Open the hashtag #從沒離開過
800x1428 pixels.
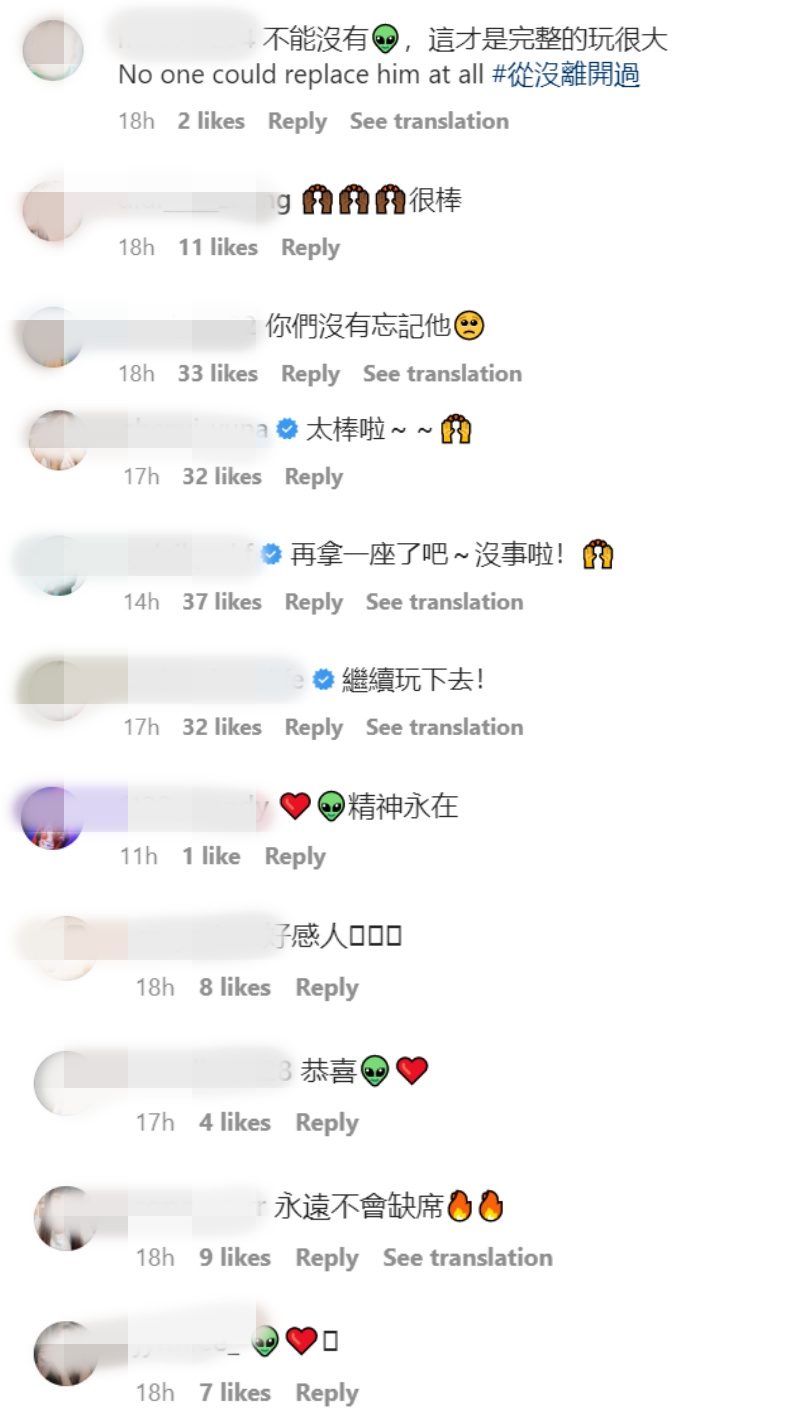pyautogui.click(x=566, y=76)
